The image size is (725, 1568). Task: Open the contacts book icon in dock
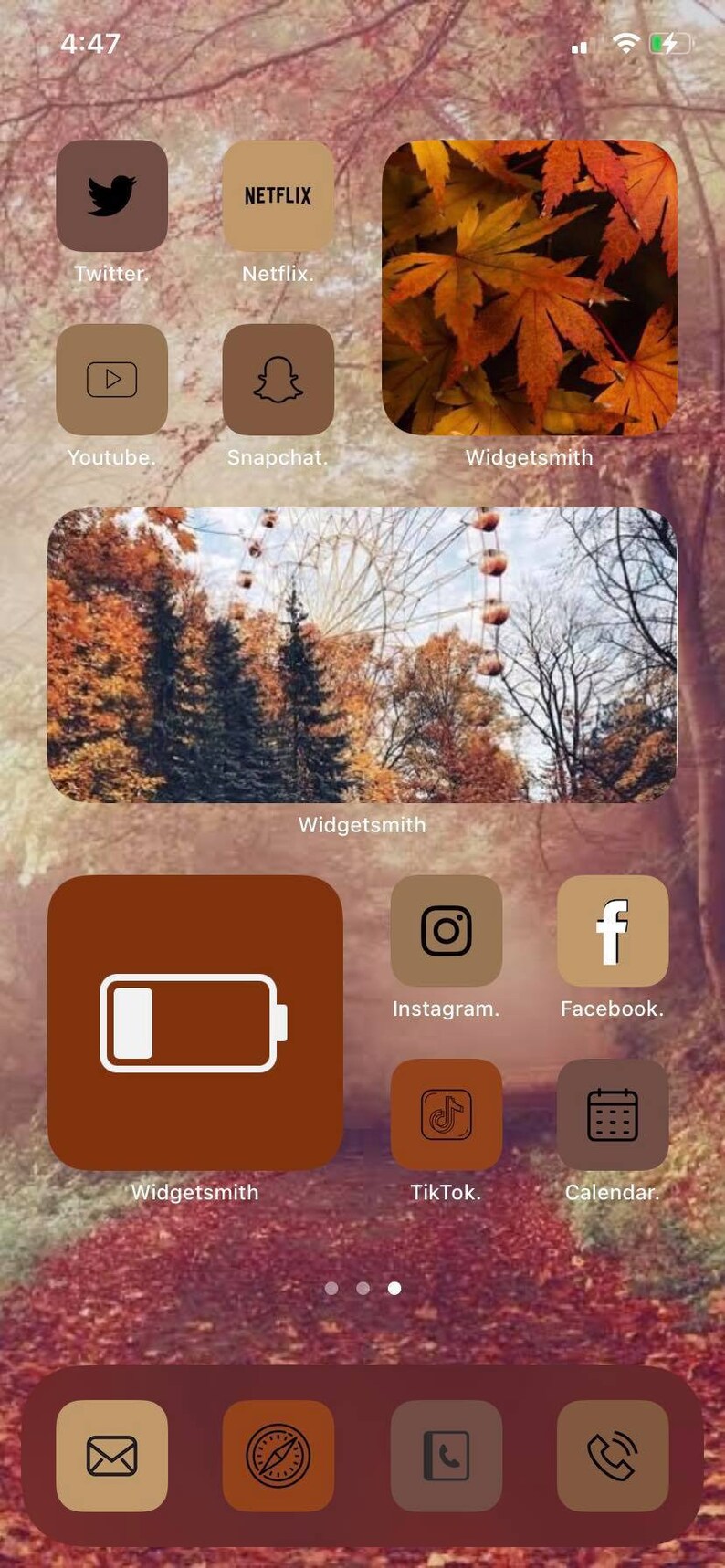[447, 1456]
